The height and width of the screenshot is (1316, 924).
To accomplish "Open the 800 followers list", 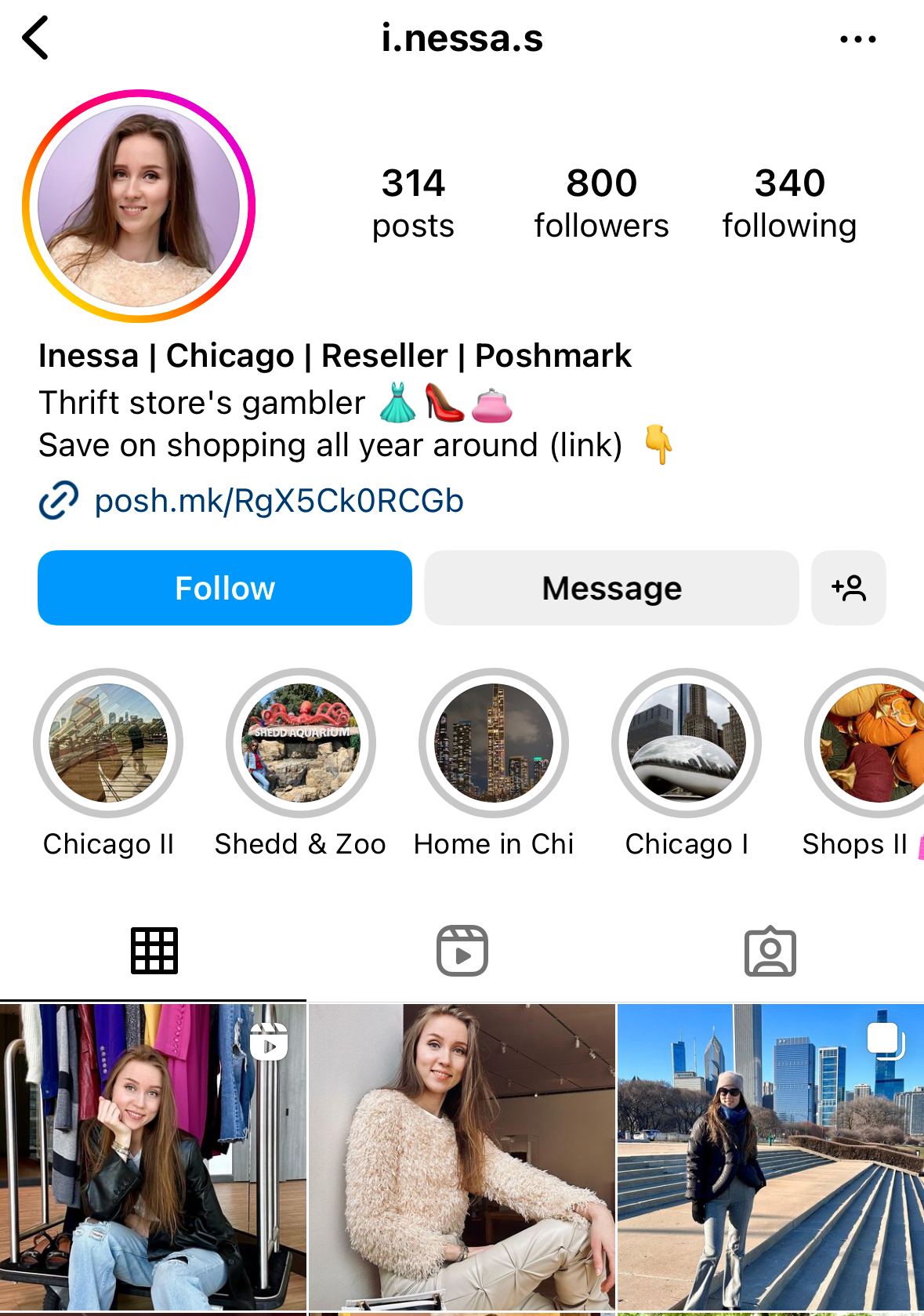I will [x=601, y=202].
